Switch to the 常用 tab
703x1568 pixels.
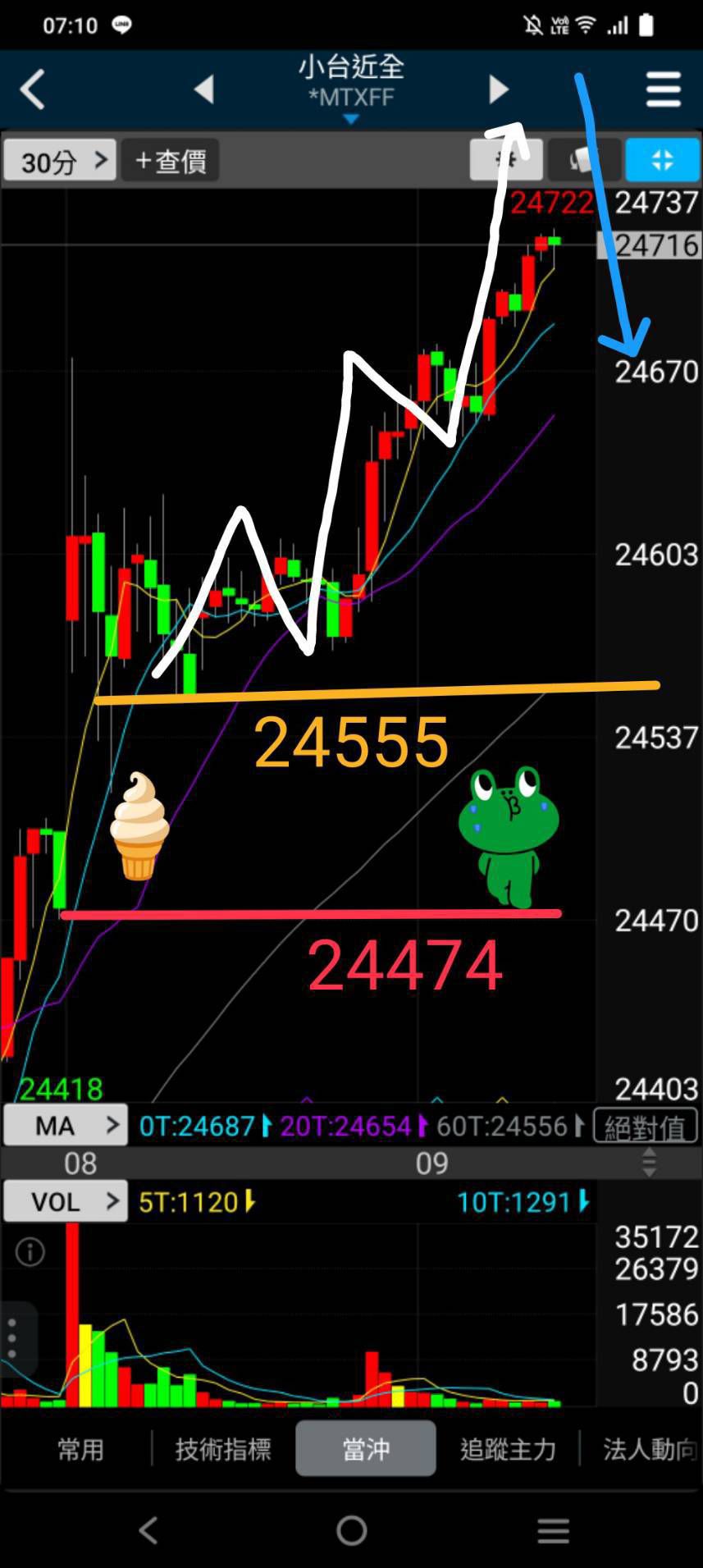click(80, 1449)
